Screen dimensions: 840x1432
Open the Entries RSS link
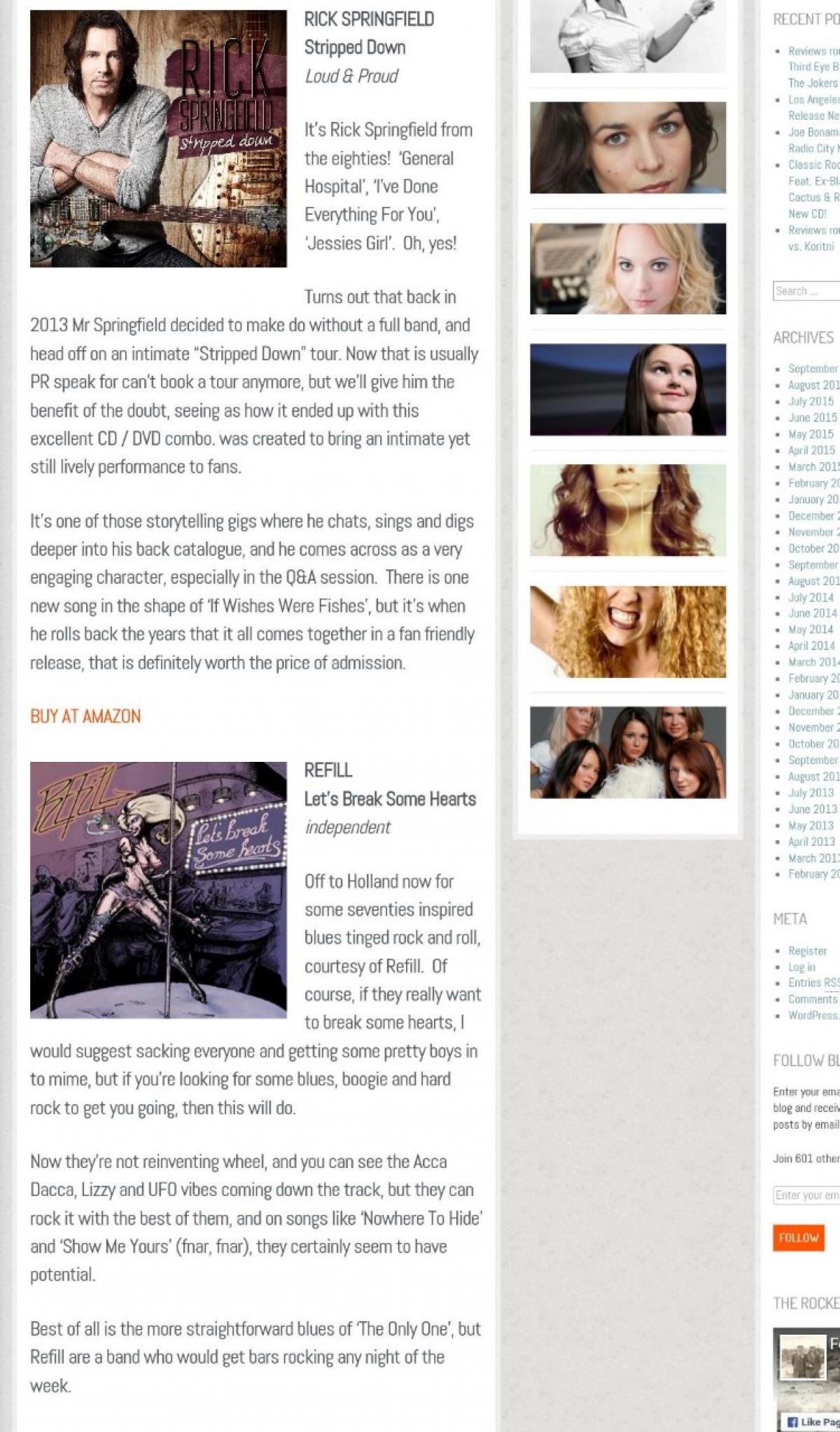point(813,983)
